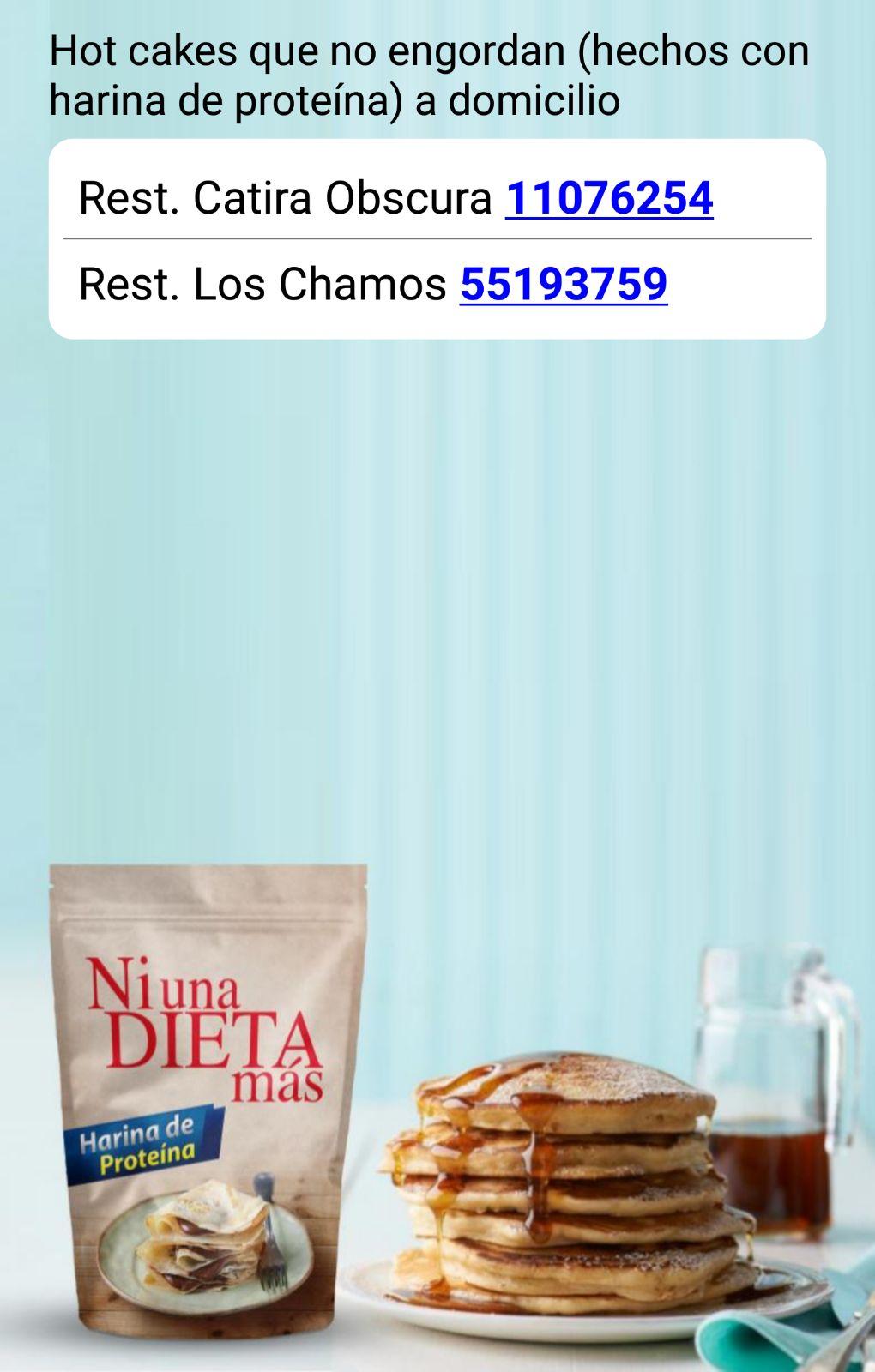This screenshot has height=1372, width=875.
Task: Dial Rest. Los Chamos number 55193759
Action: (564, 284)
